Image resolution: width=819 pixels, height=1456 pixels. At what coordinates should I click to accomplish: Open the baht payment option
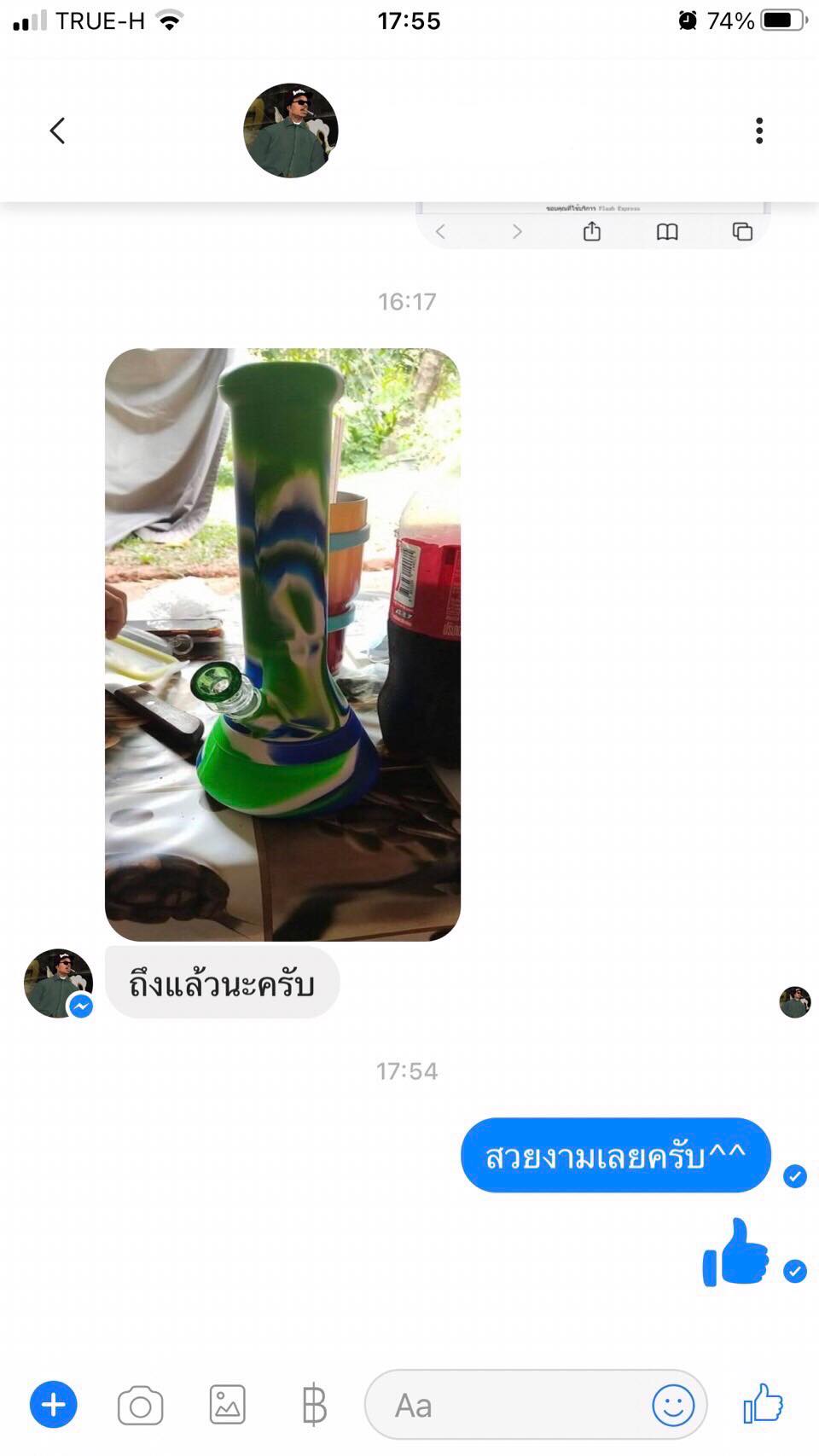click(x=314, y=1405)
